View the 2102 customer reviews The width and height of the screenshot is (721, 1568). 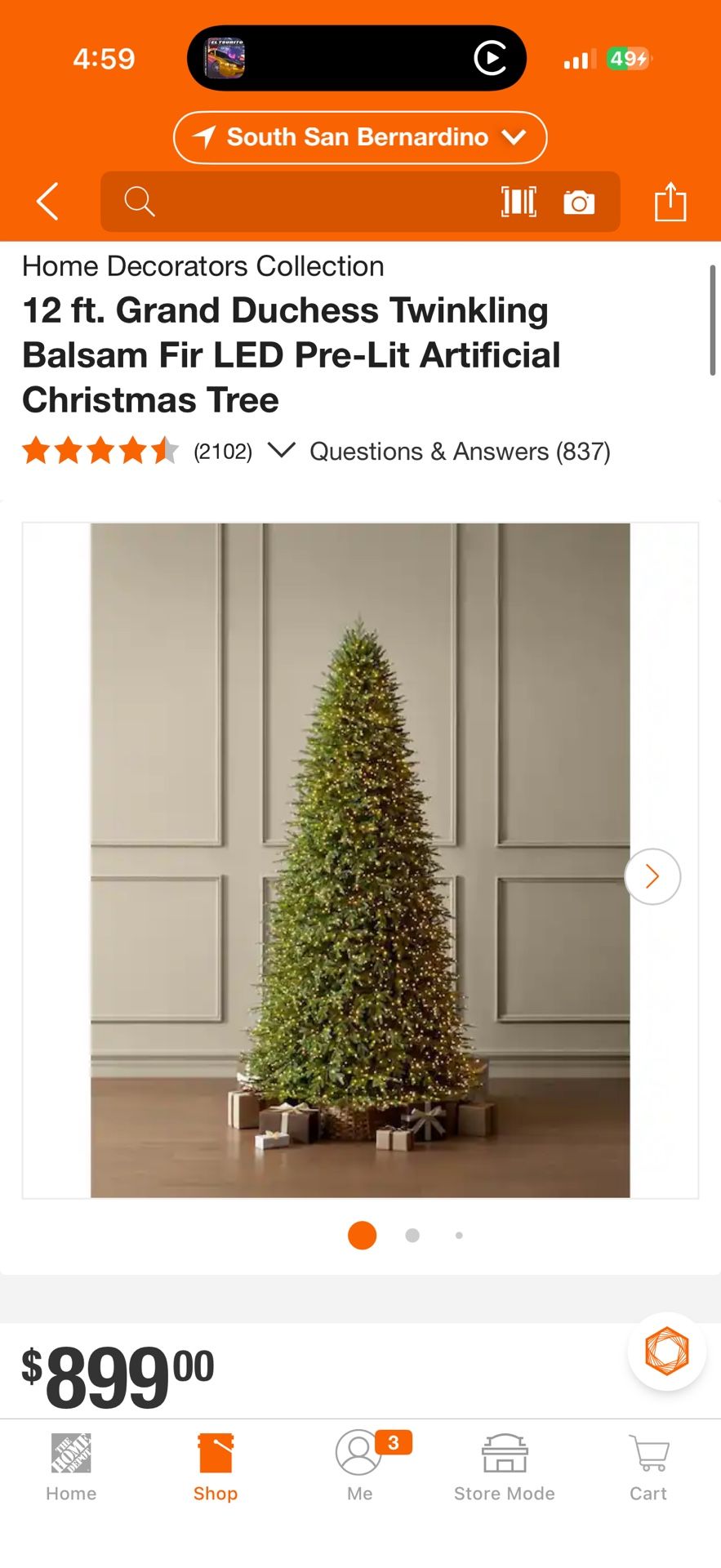tap(221, 451)
